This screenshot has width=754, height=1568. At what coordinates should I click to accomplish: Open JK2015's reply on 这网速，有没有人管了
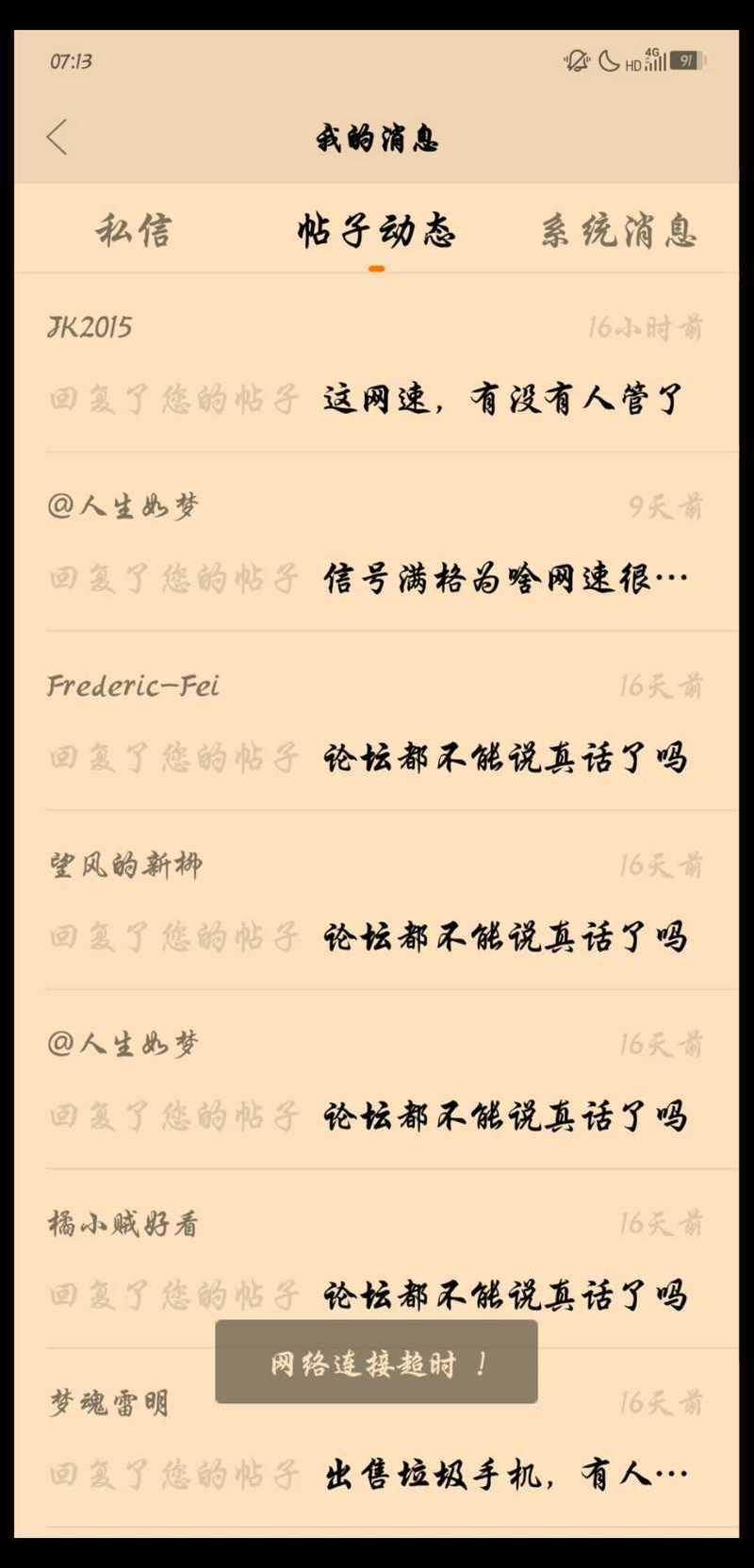[377, 364]
